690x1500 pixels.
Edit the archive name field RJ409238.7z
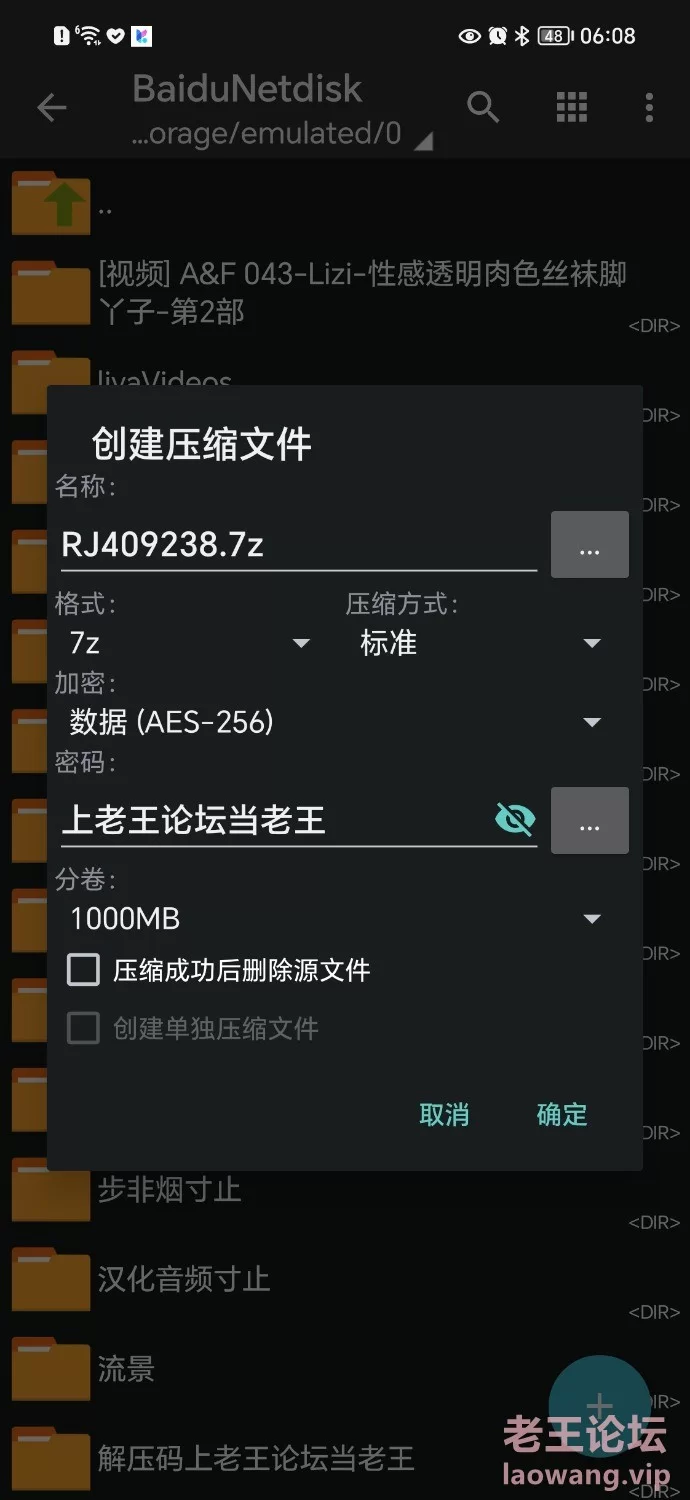[297, 545]
